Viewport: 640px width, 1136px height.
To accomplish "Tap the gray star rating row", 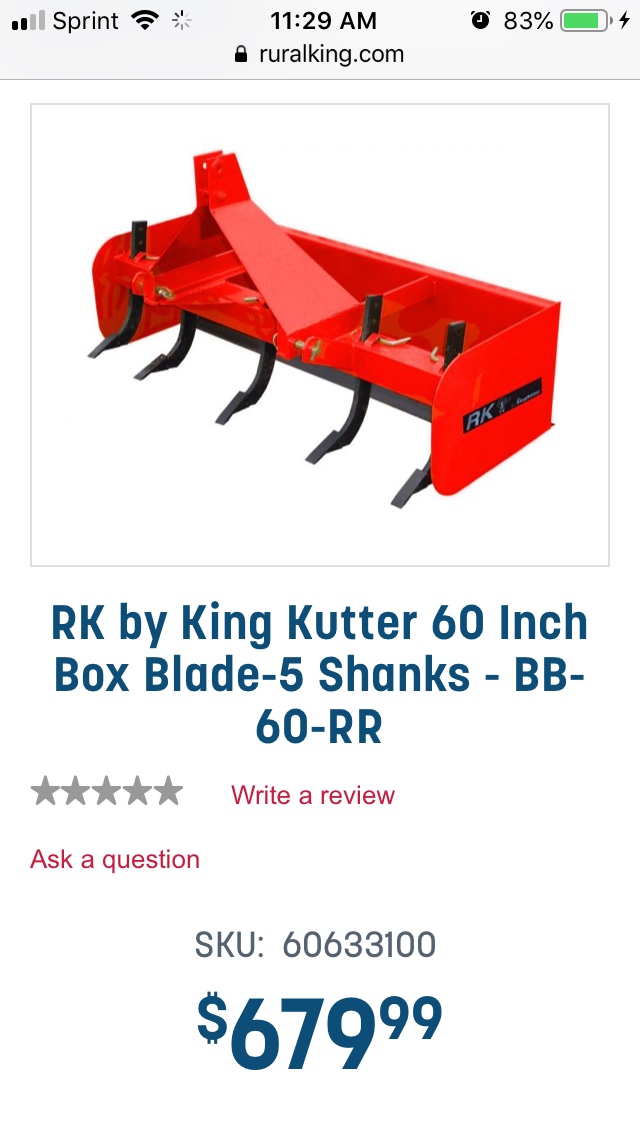I will pos(107,791).
